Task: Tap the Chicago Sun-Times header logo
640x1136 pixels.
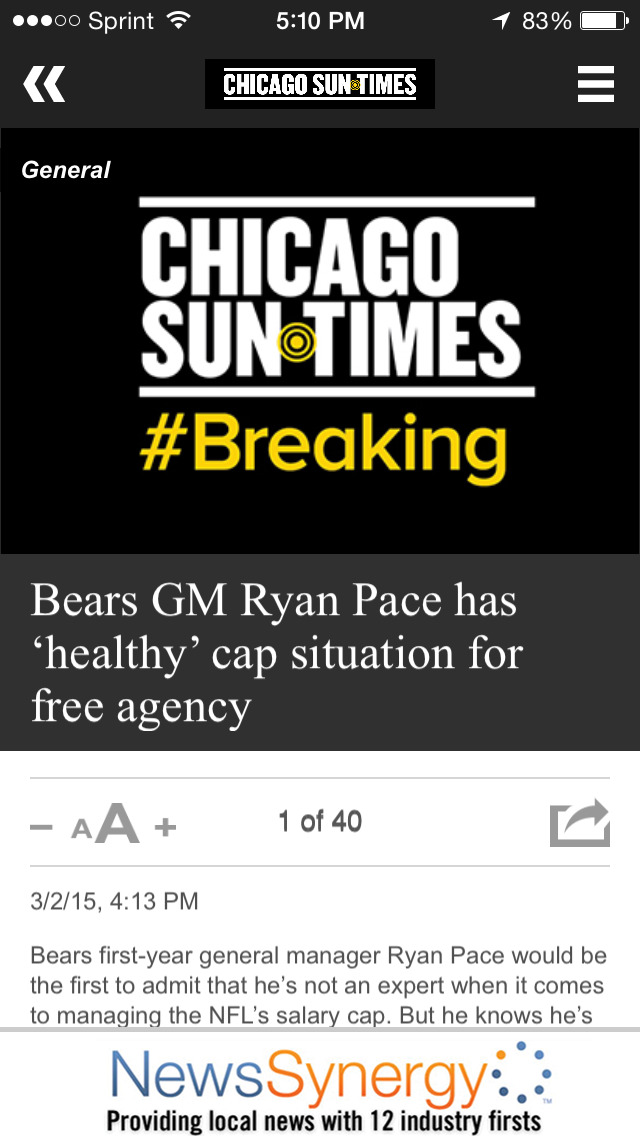Action: click(x=320, y=85)
